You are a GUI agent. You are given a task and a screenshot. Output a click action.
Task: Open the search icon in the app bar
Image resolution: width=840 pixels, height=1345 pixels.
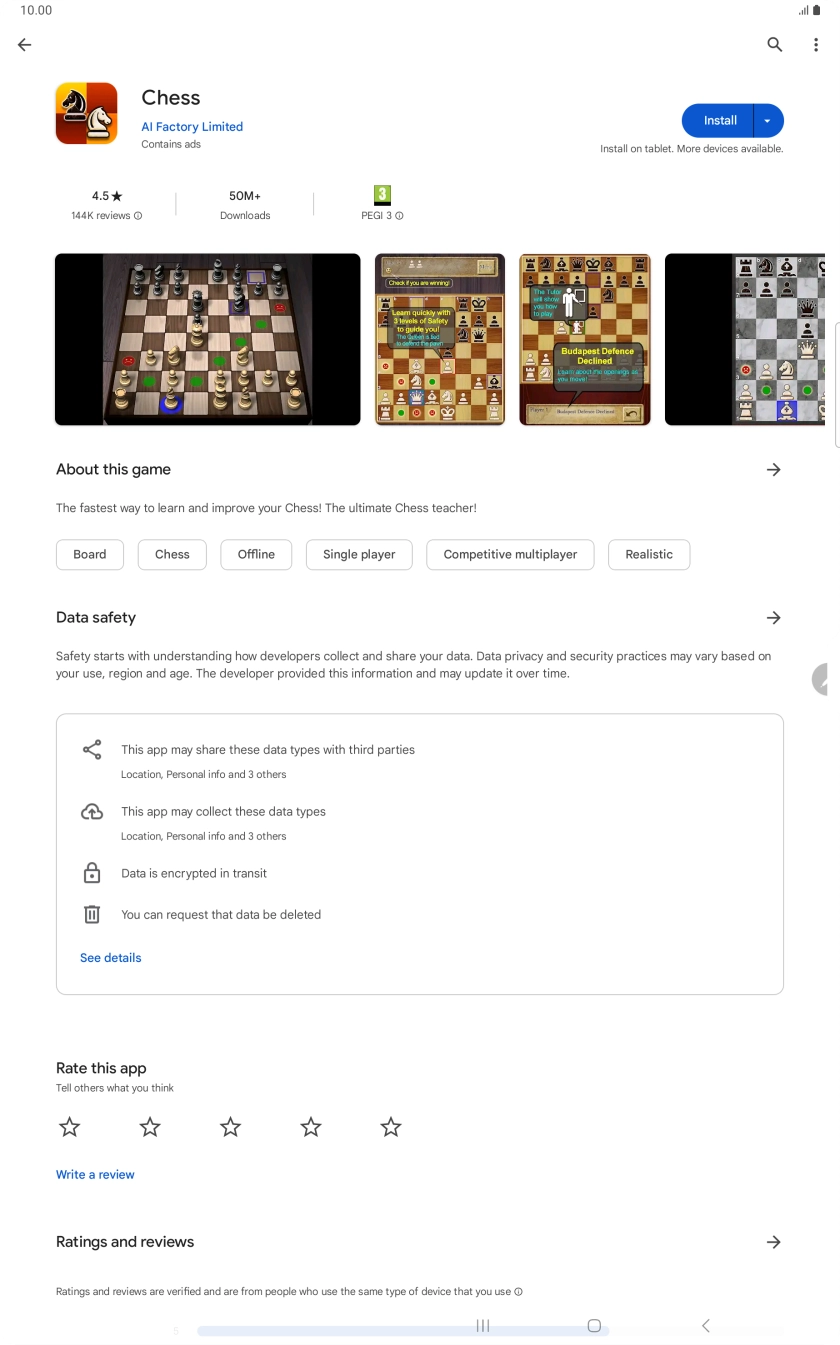774,44
